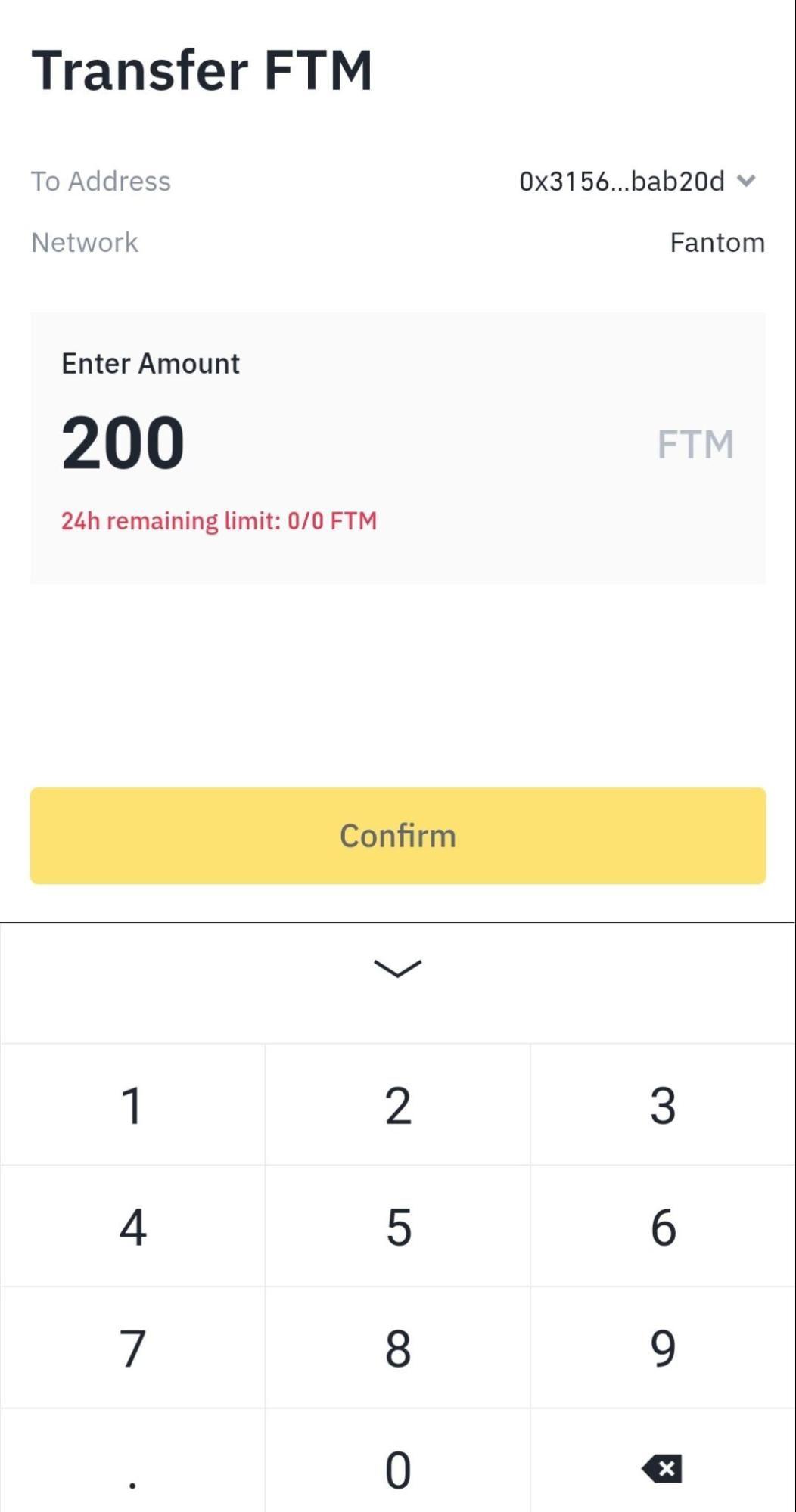Enter digit 5 on keypad

(x=398, y=1227)
